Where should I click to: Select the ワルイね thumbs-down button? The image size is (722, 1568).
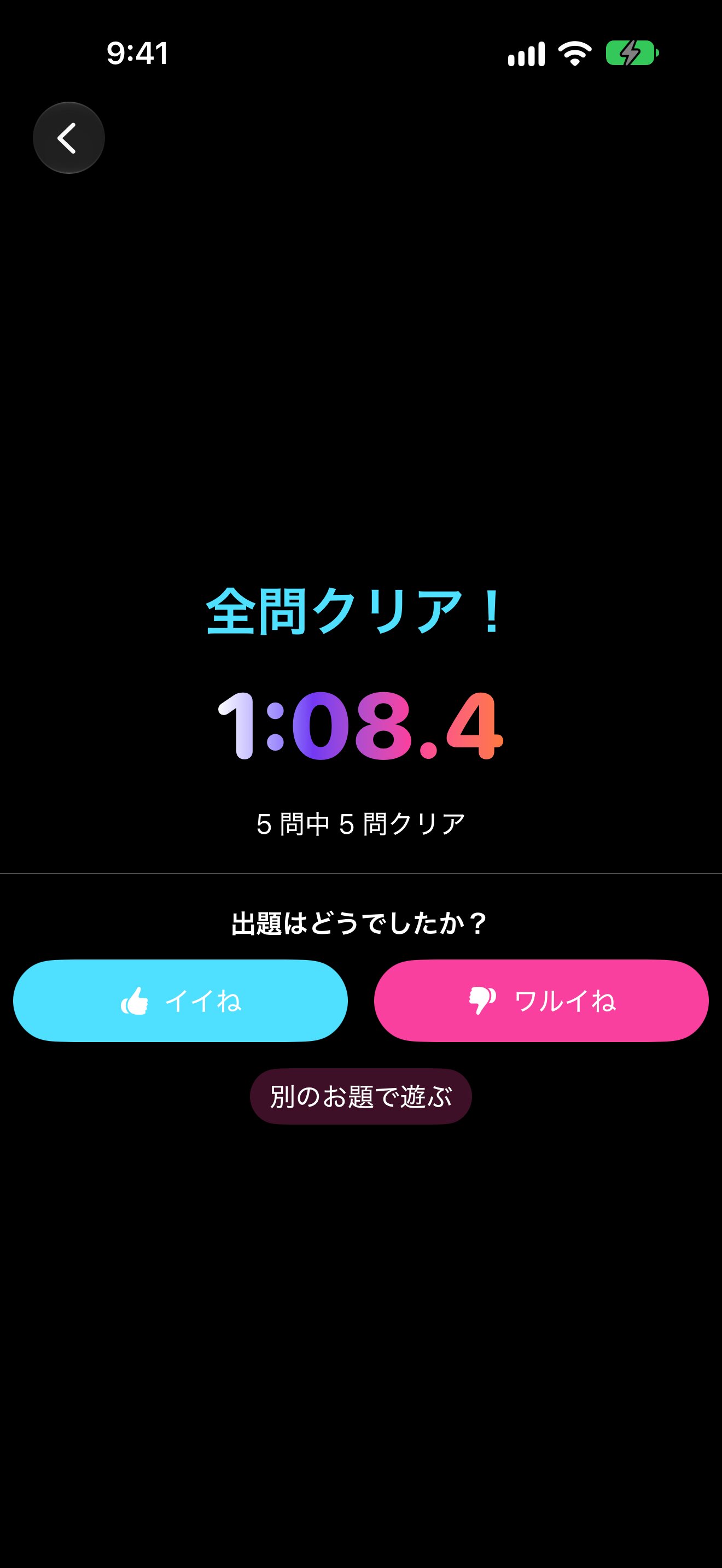click(x=541, y=1001)
